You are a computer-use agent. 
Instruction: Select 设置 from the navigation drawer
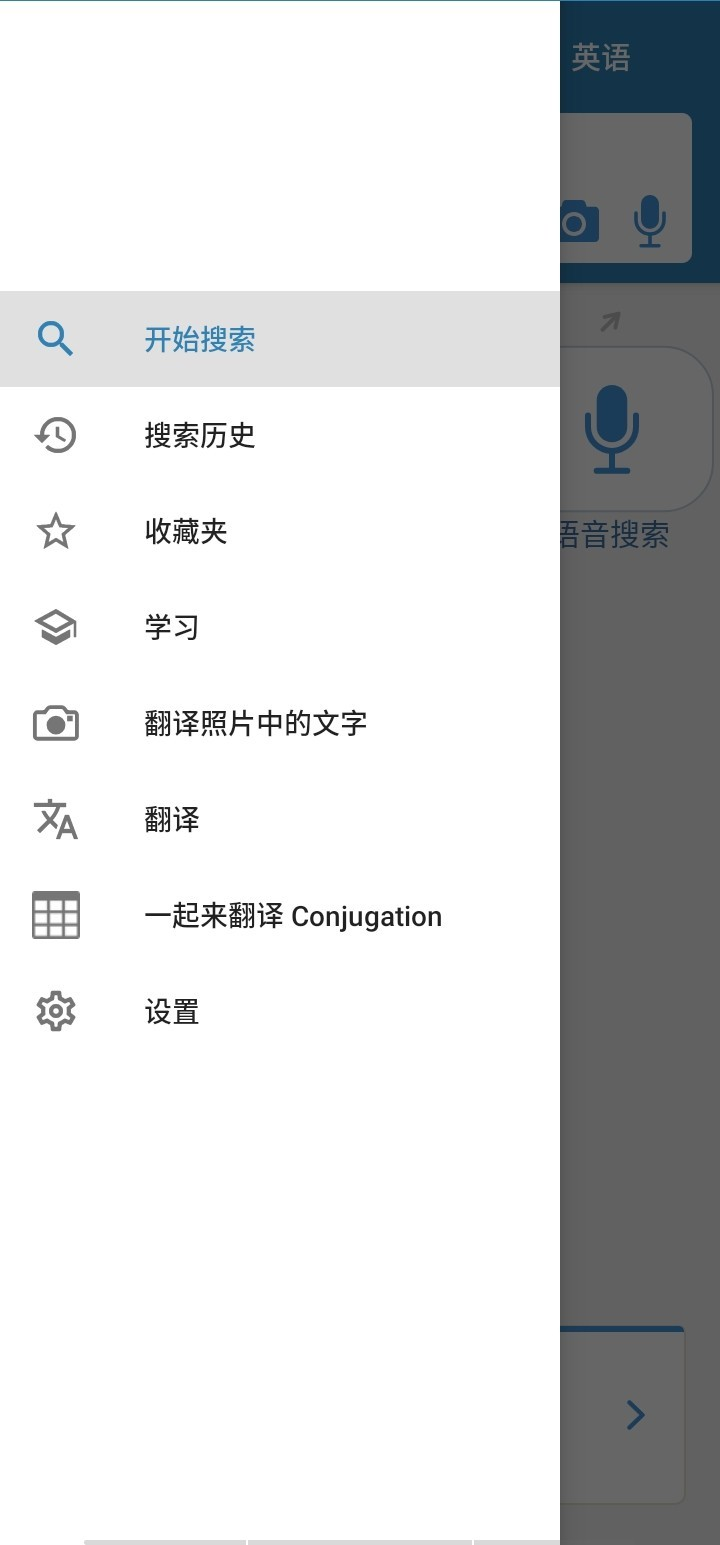pos(172,1011)
